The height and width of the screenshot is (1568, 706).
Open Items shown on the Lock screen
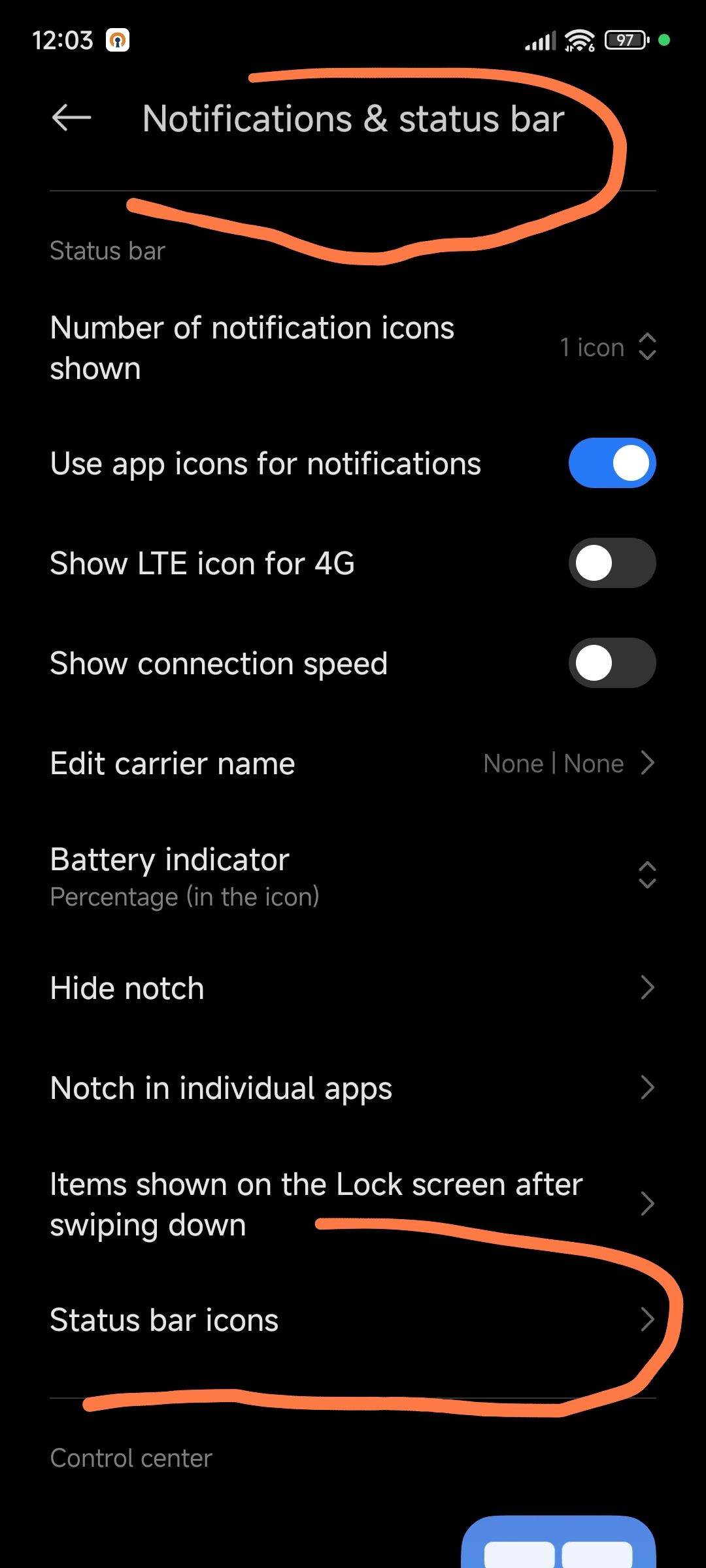click(x=353, y=1204)
